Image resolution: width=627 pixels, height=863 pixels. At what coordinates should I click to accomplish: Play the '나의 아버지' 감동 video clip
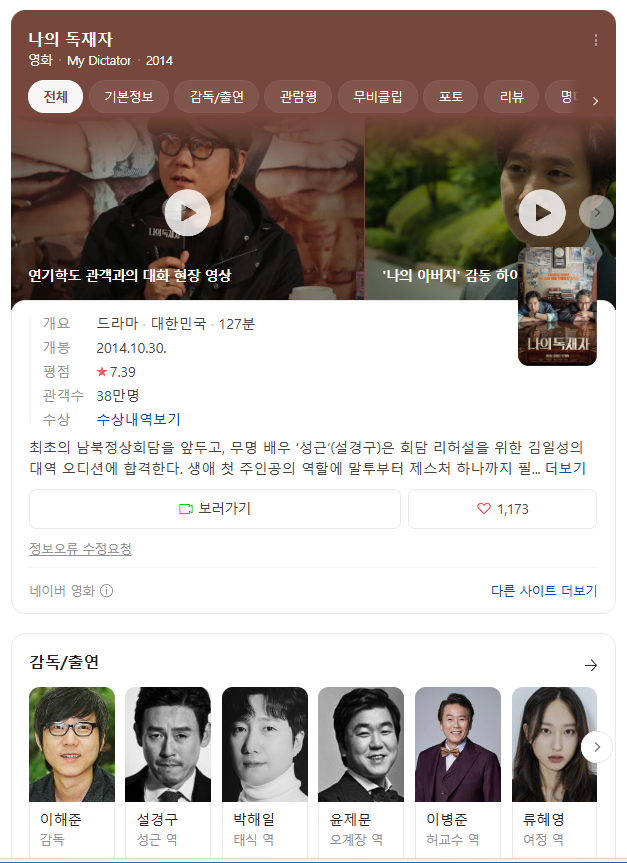pyautogui.click(x=542, y=213)
